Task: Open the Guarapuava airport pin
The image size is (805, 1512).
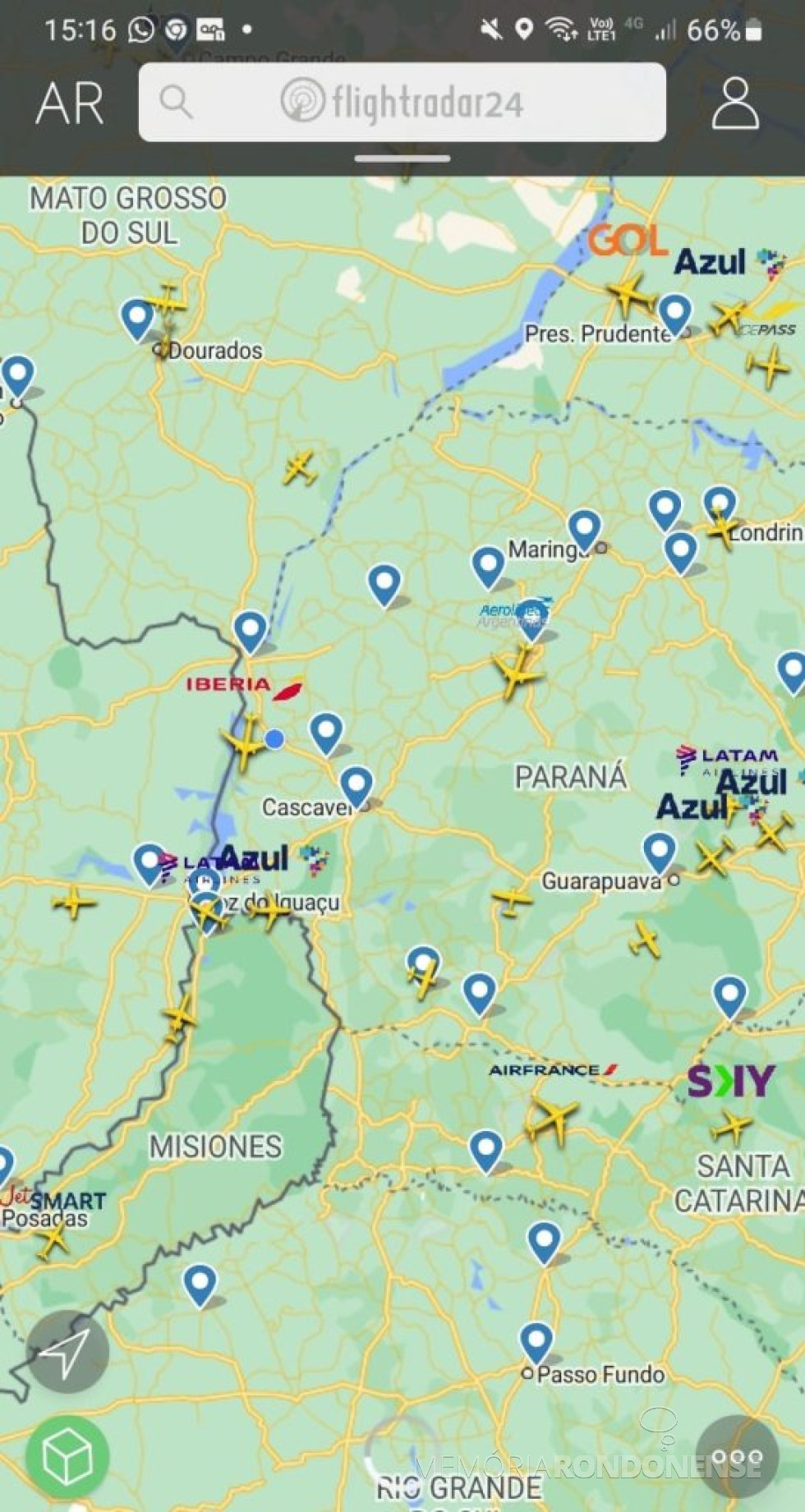Action: (660, 851)
